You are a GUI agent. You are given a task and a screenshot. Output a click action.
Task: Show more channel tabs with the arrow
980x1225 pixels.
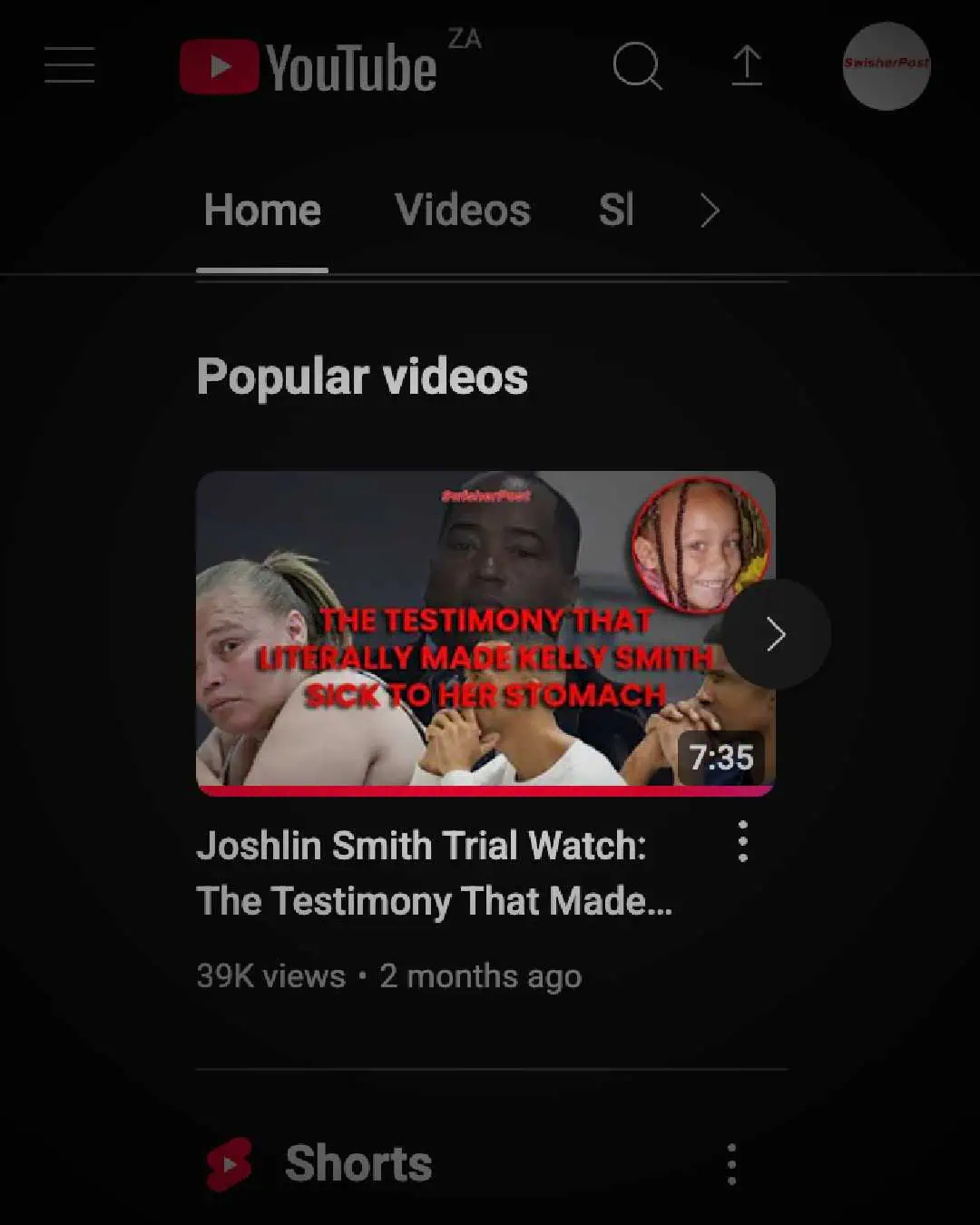(x=710, y=211)
